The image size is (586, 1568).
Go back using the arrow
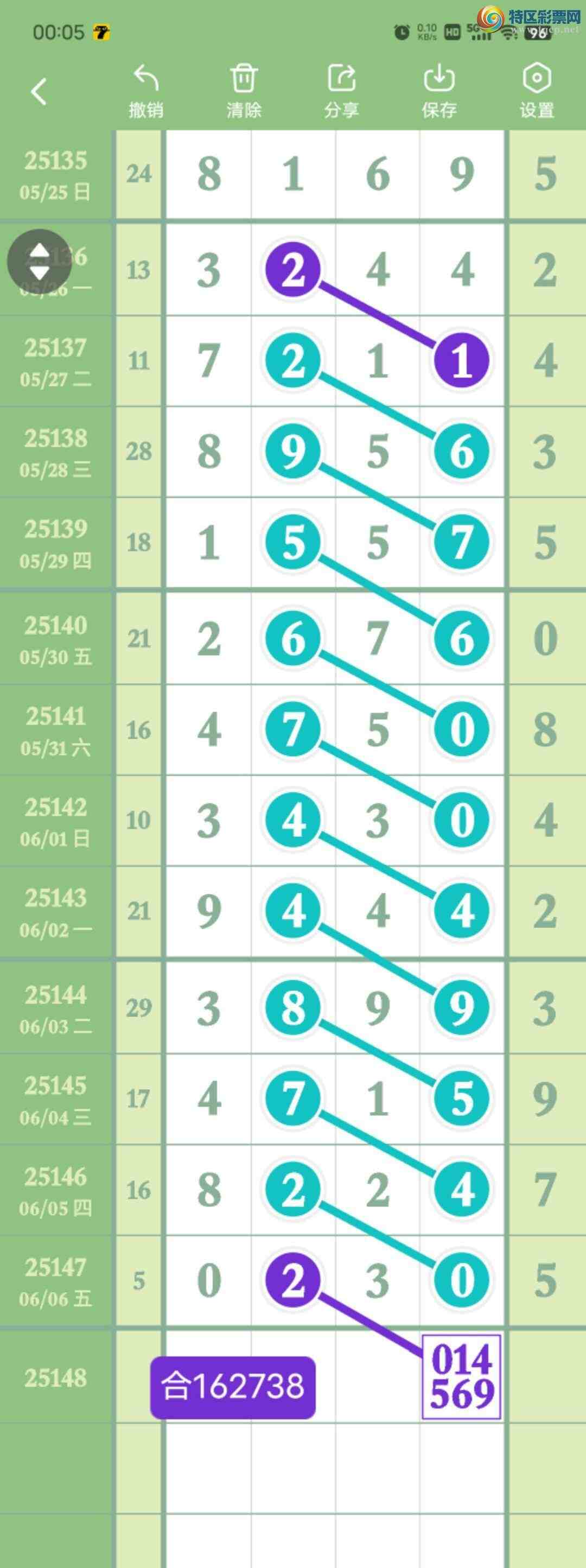(39, 92)
